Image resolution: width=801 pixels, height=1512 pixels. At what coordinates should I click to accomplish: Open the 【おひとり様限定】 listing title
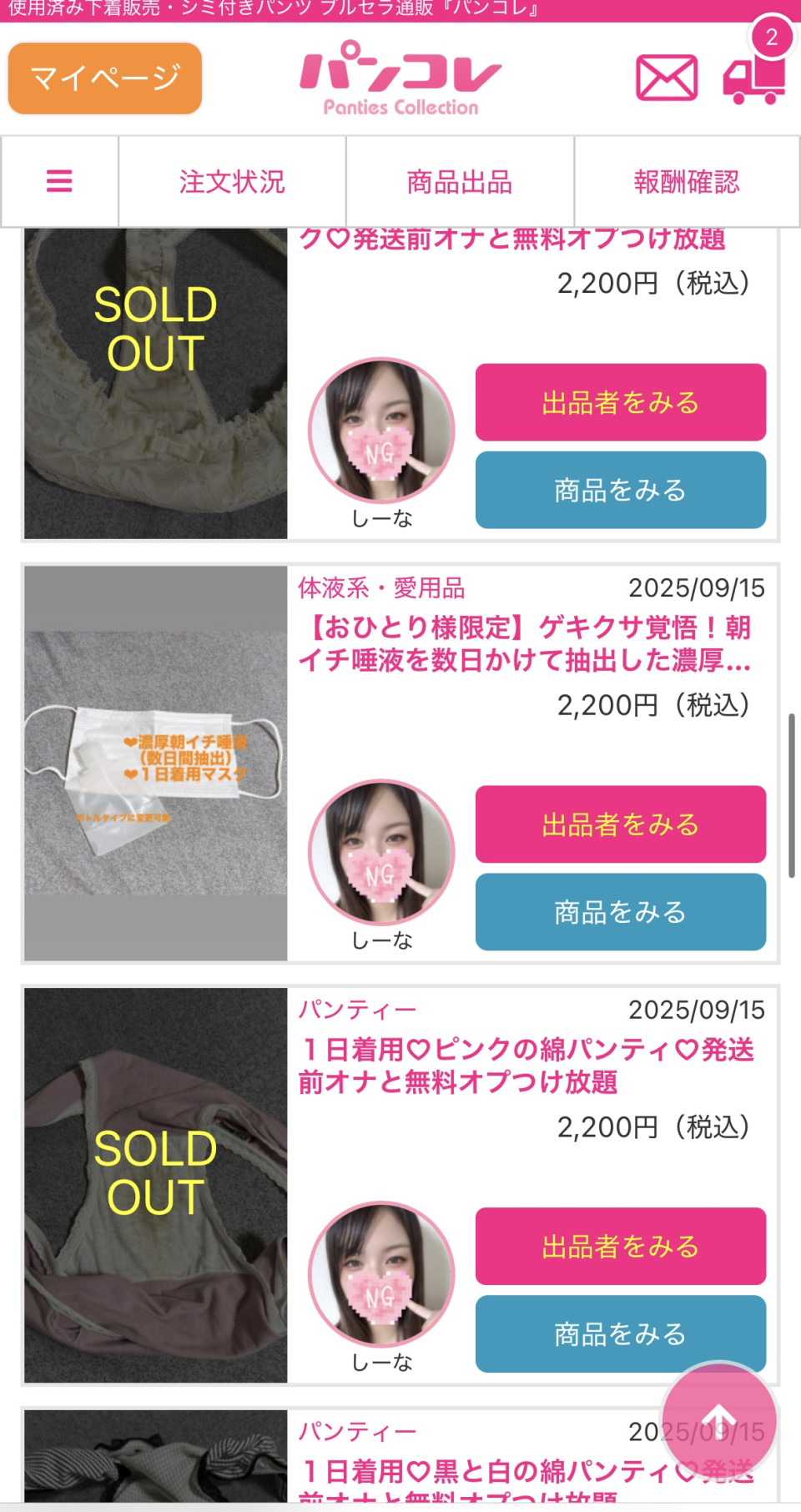[x=526, y=643]
